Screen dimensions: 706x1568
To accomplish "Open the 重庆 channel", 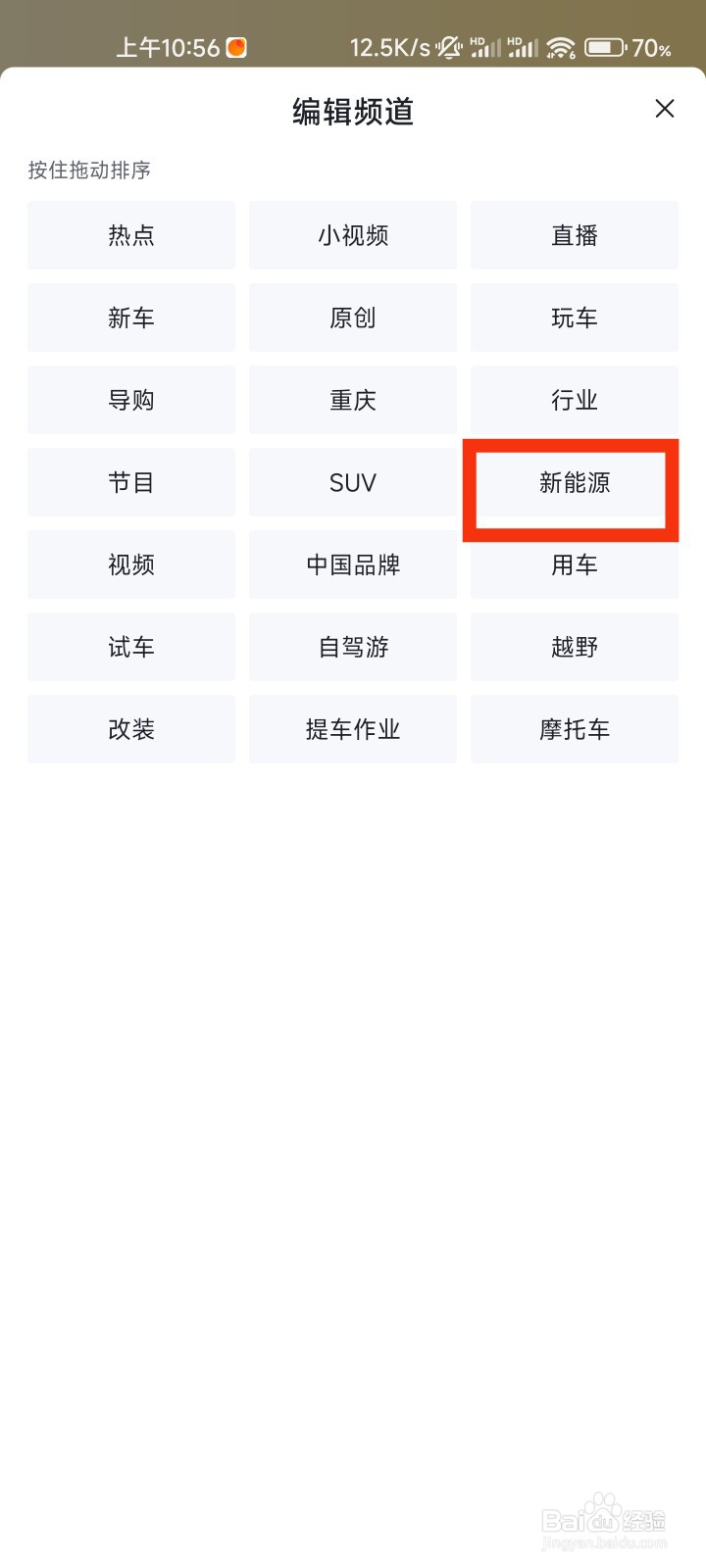I will pos(352,400).
